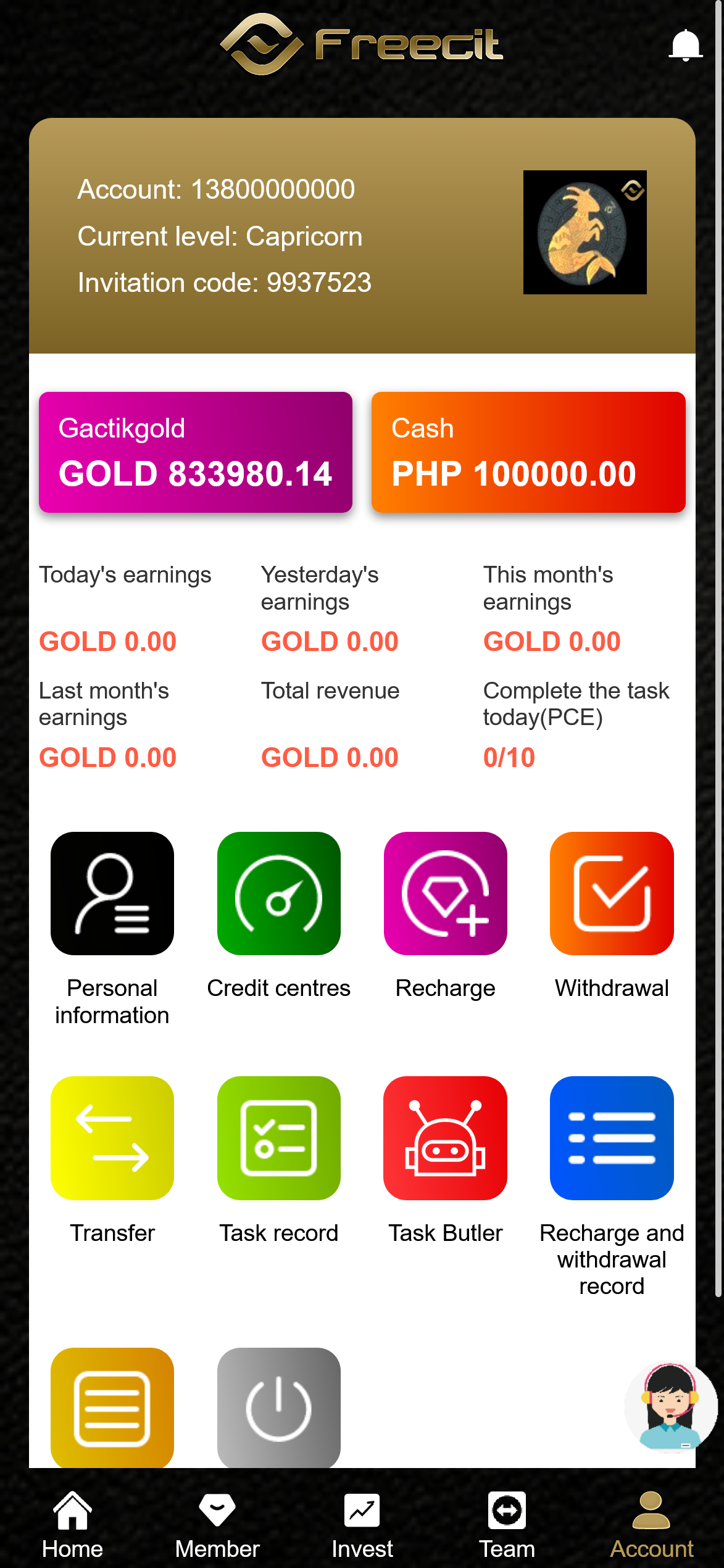Open the Withdrawal option
Screen dimensions: 724x1568
click(612, 894)
